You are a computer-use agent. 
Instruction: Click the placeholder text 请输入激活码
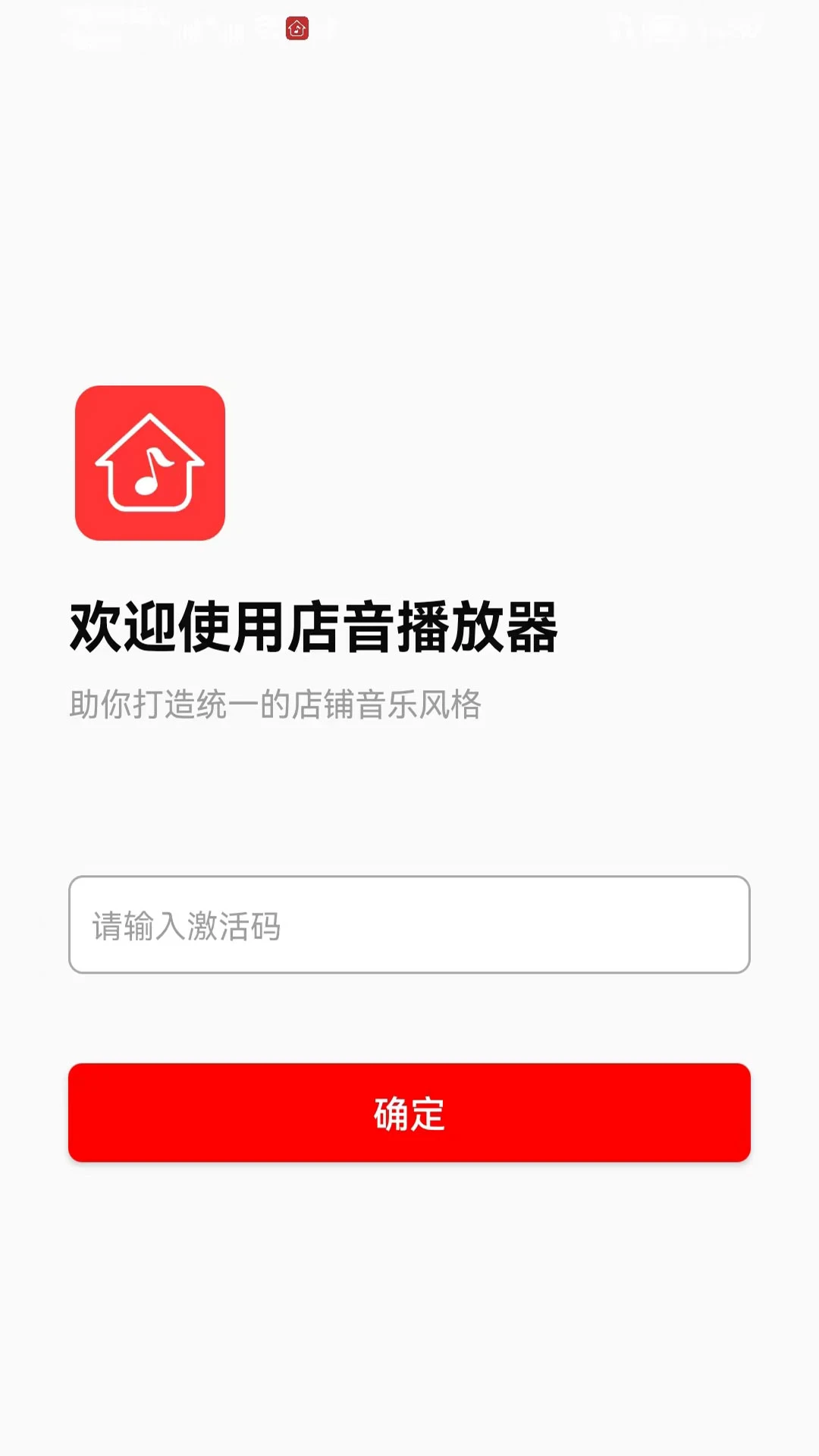coord(184,924)
